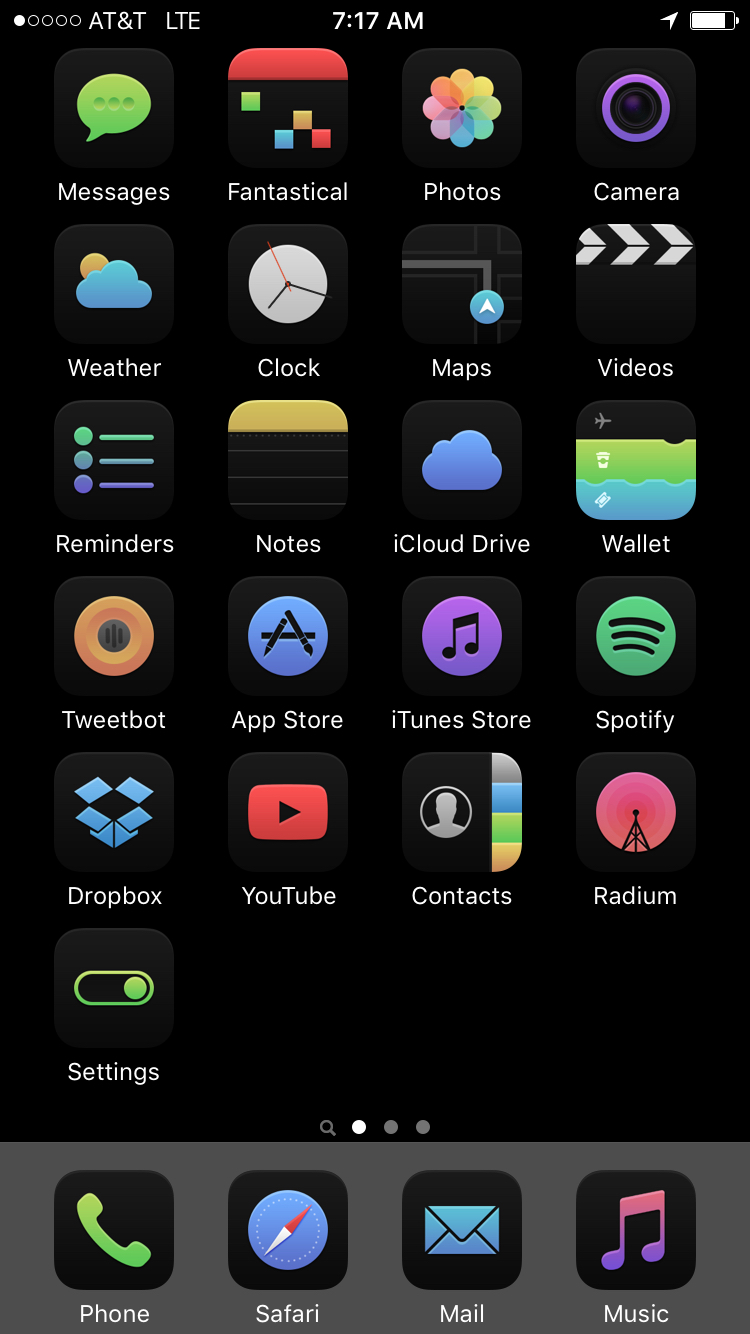
Task: Open the Messages app
Action: point(114,108)
